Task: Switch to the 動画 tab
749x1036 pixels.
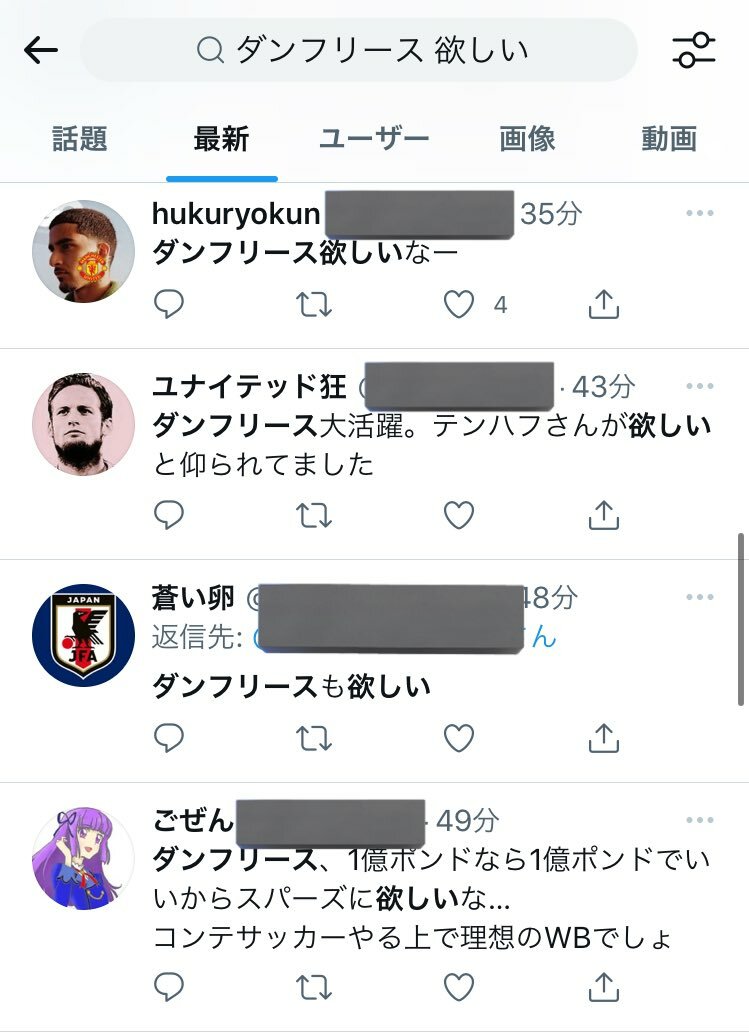Action: click(x=668, y=139)
